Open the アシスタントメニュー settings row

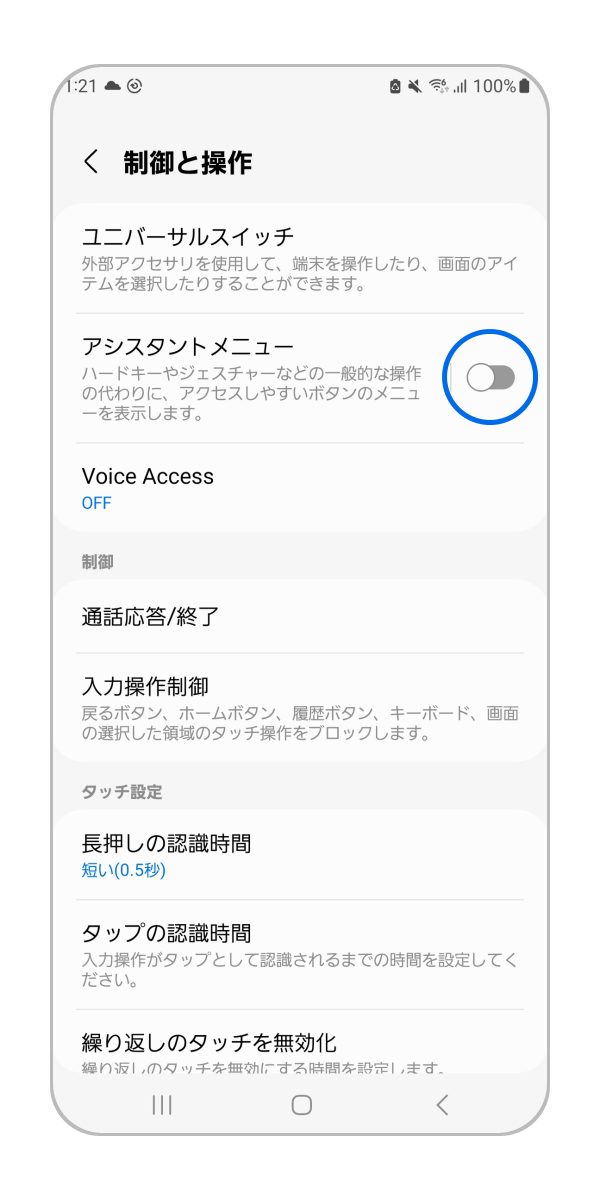point(250,378)
